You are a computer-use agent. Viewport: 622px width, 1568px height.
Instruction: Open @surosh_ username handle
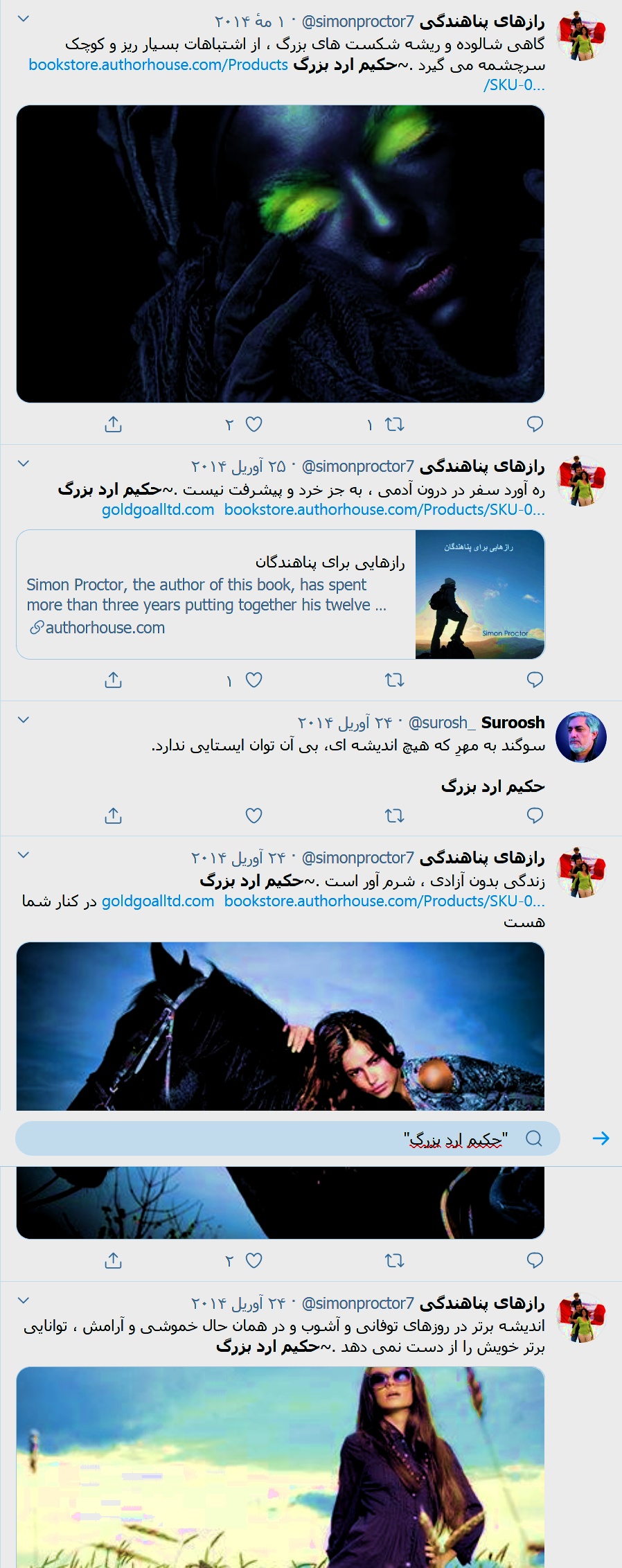[x=441, y=723]
